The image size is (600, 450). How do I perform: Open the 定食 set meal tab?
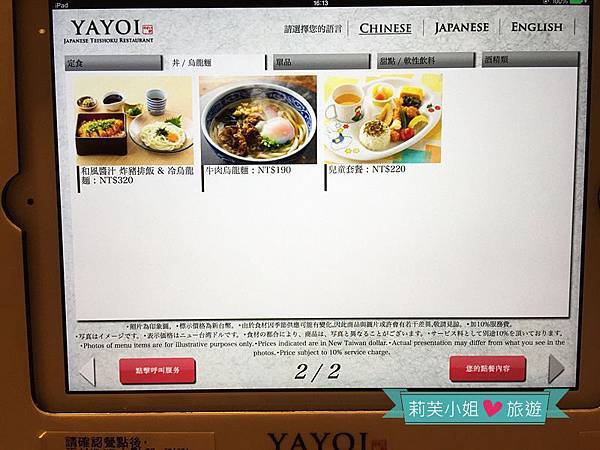(113, 62)
